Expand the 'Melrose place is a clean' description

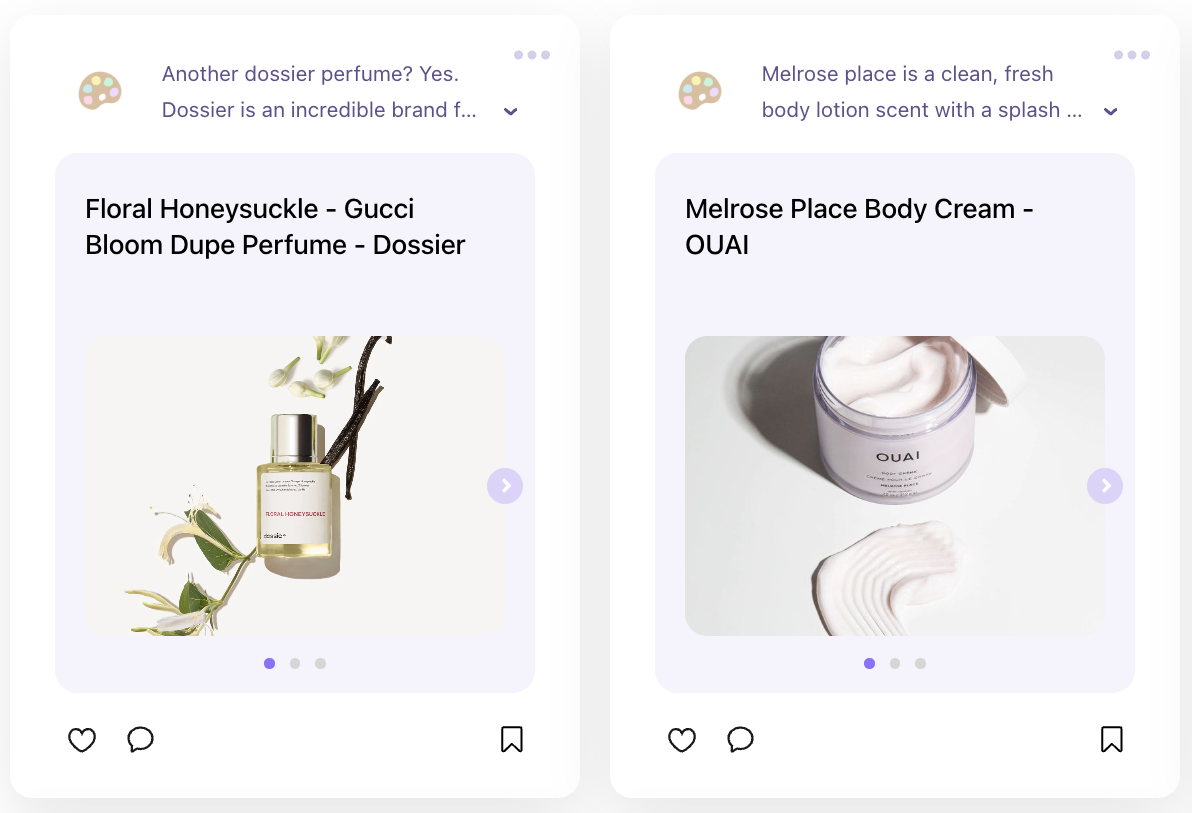tap(1110, 111)
